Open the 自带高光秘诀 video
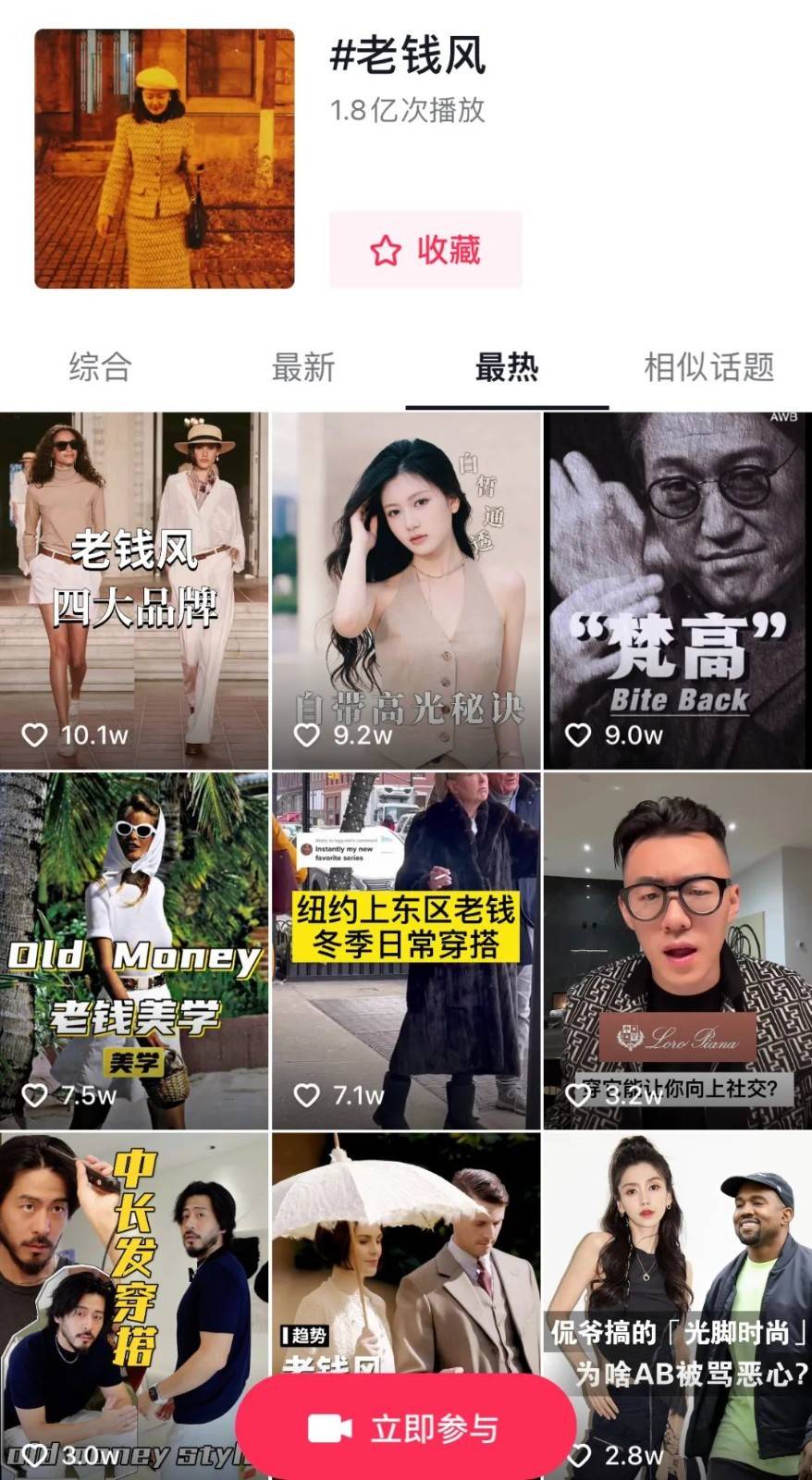Viewport: 812px width, 1480px height. tap(406, 590)
